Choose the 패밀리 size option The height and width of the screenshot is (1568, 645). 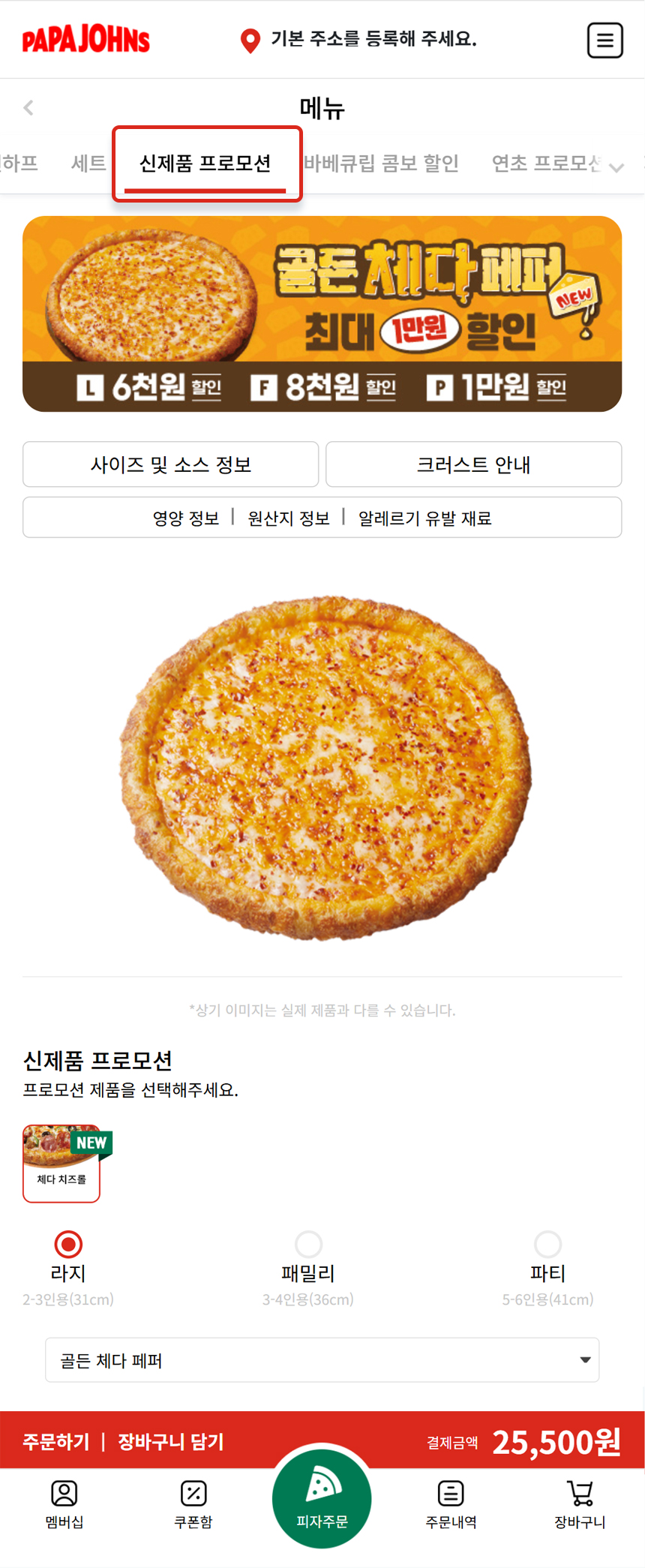tap(308, 1245)
